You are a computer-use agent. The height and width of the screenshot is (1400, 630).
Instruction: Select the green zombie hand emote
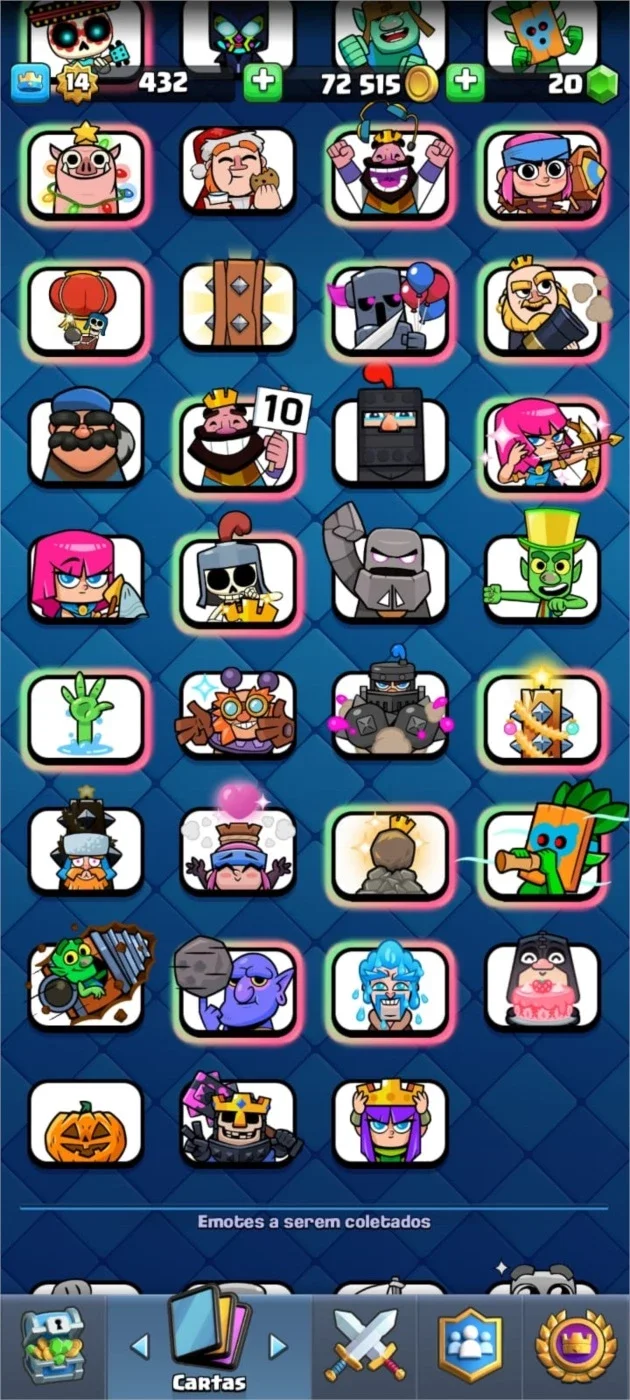coord(86,717)
